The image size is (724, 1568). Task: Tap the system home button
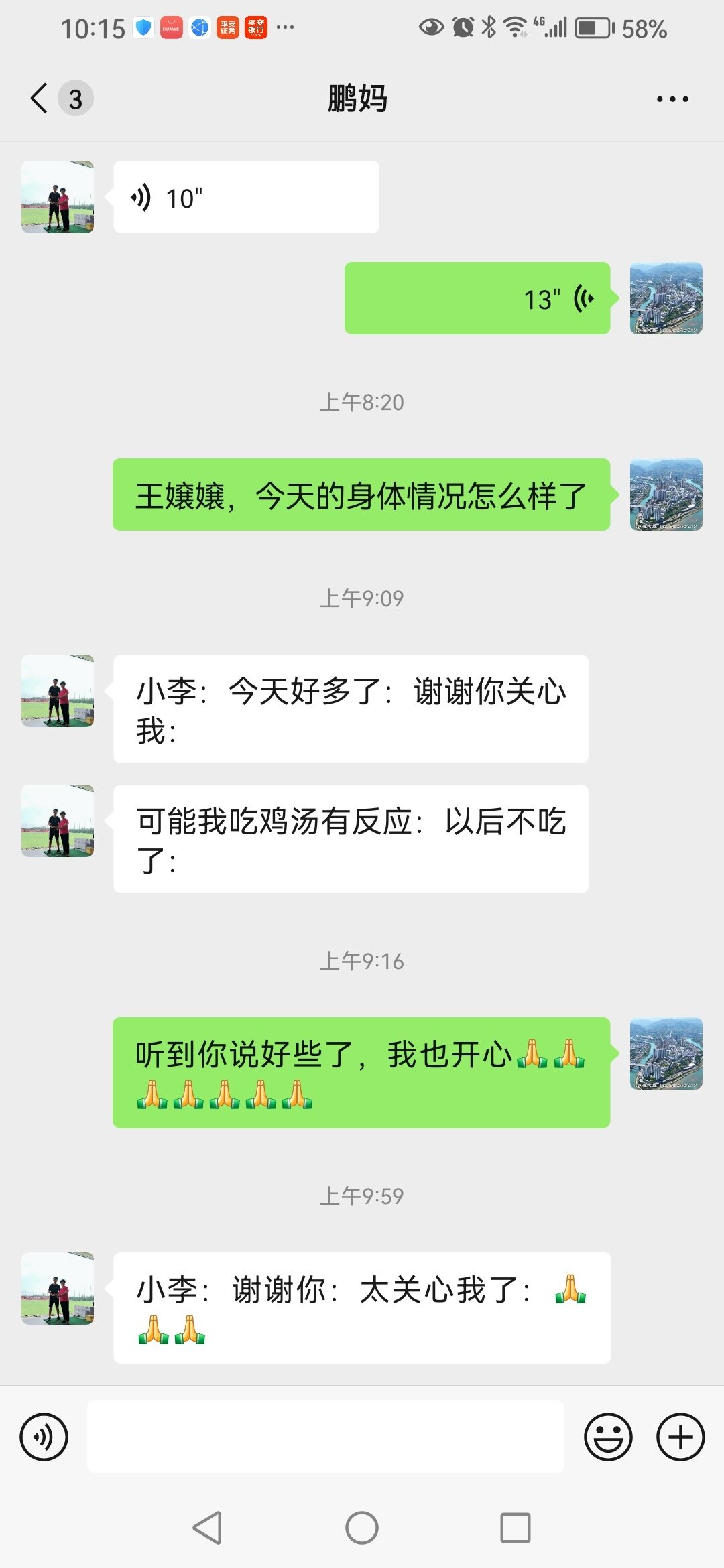point(362,1528)
